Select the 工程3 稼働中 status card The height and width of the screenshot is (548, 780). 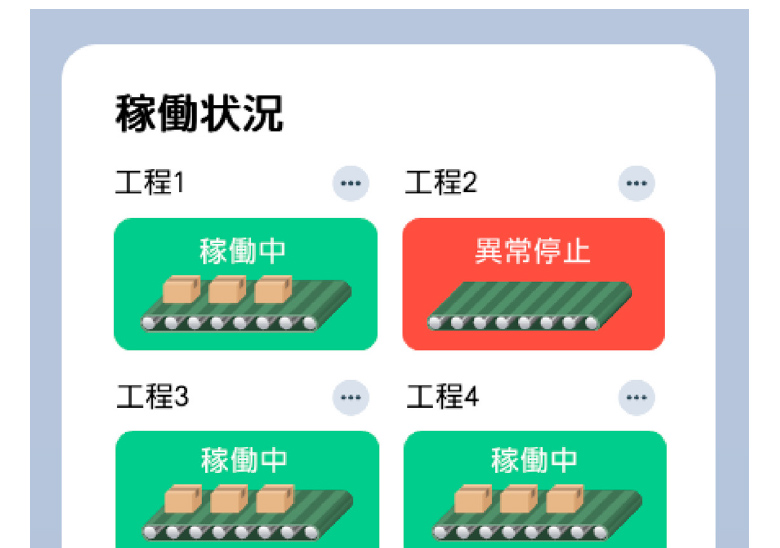[246, 488]
